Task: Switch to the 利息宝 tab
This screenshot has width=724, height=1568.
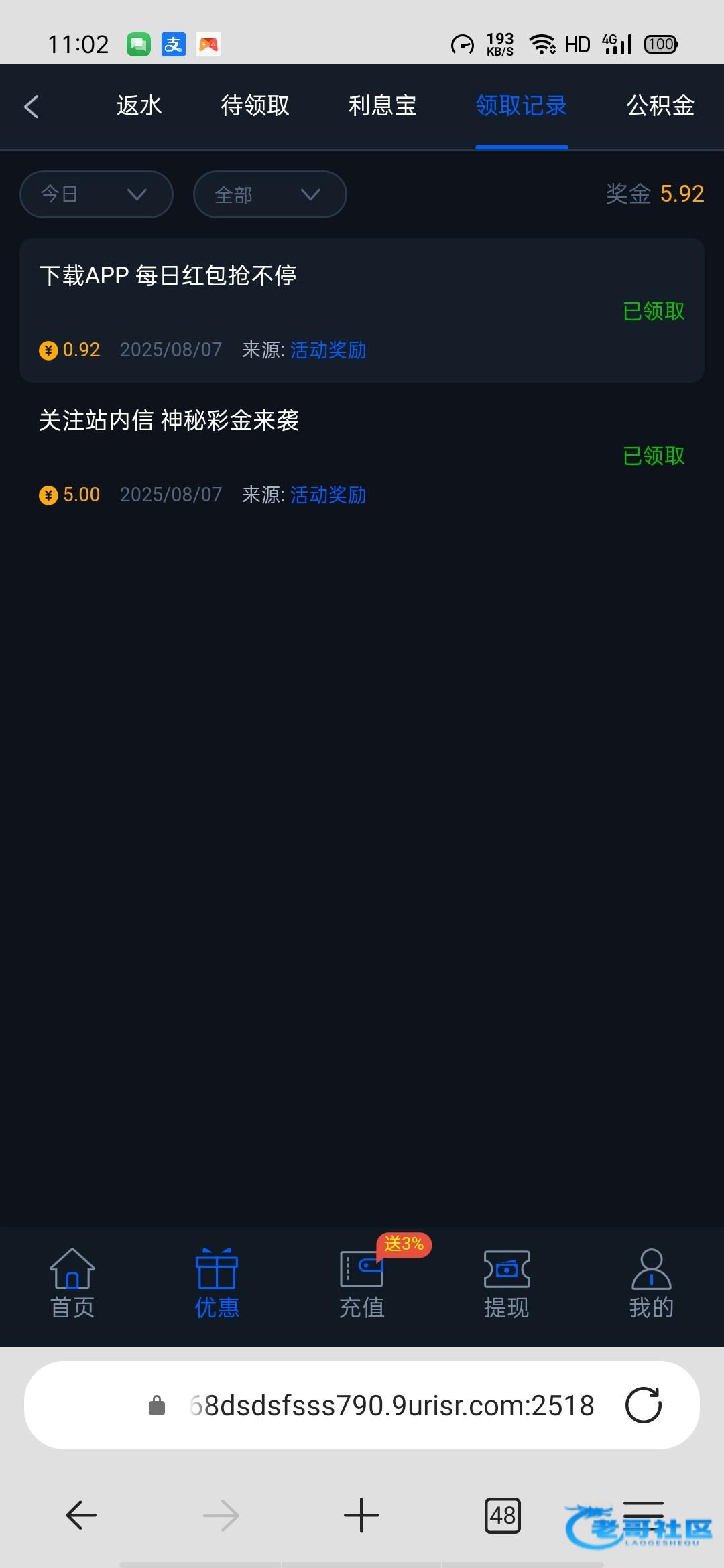Action: pos(382,106)
